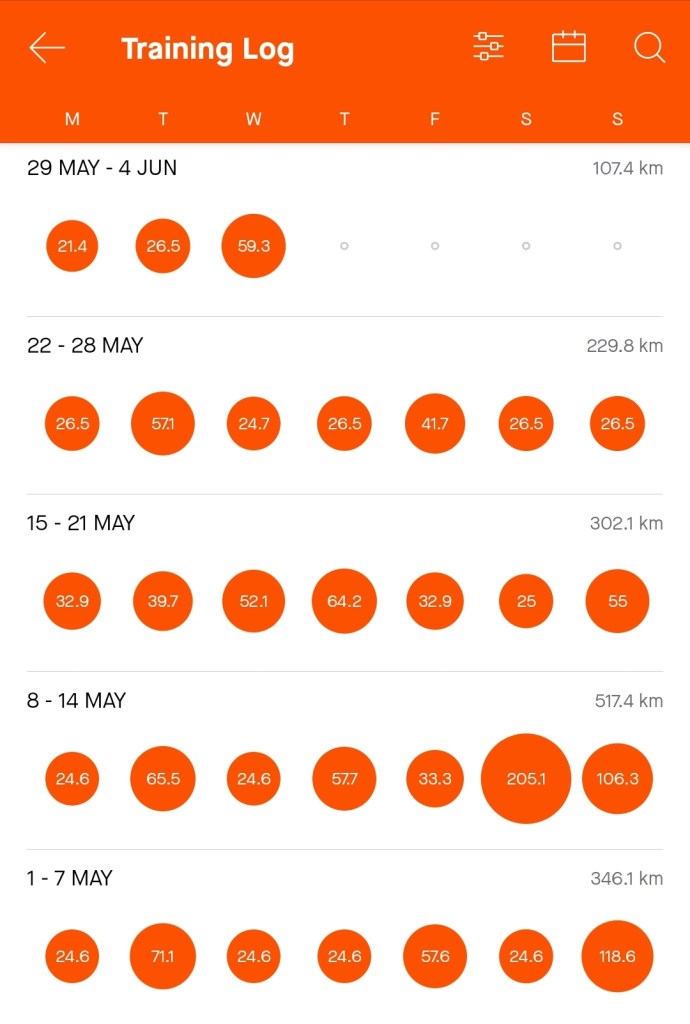Tap the 106.3 km activity bubble

click(x=617, y=778)
